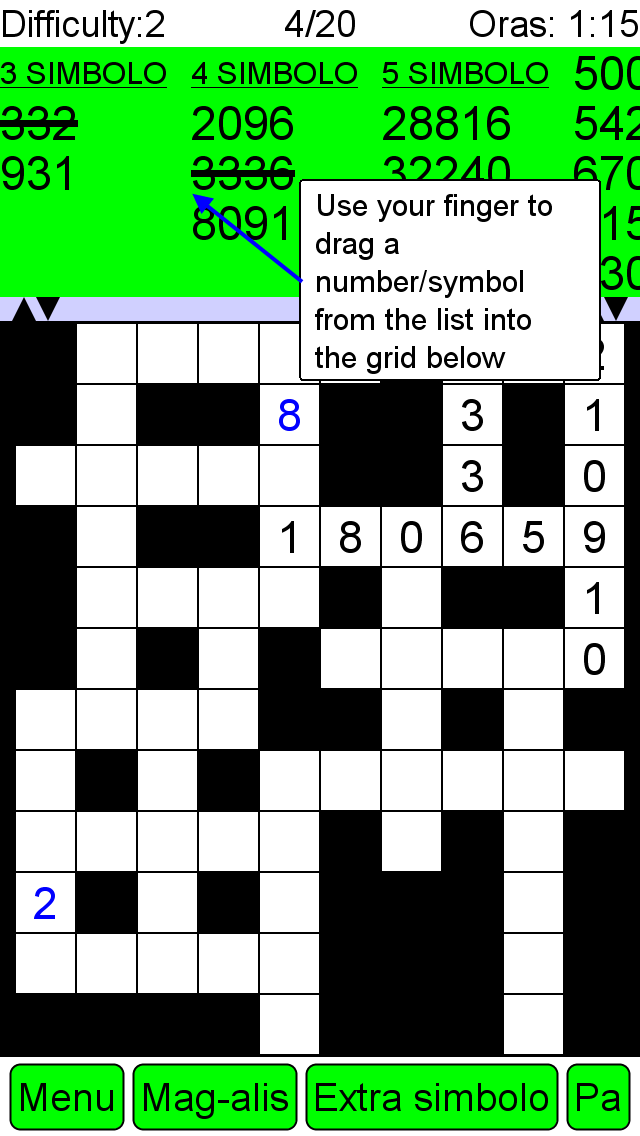Select number 2096 from the list
The image size is (640, 1136).
click(243, 124)
